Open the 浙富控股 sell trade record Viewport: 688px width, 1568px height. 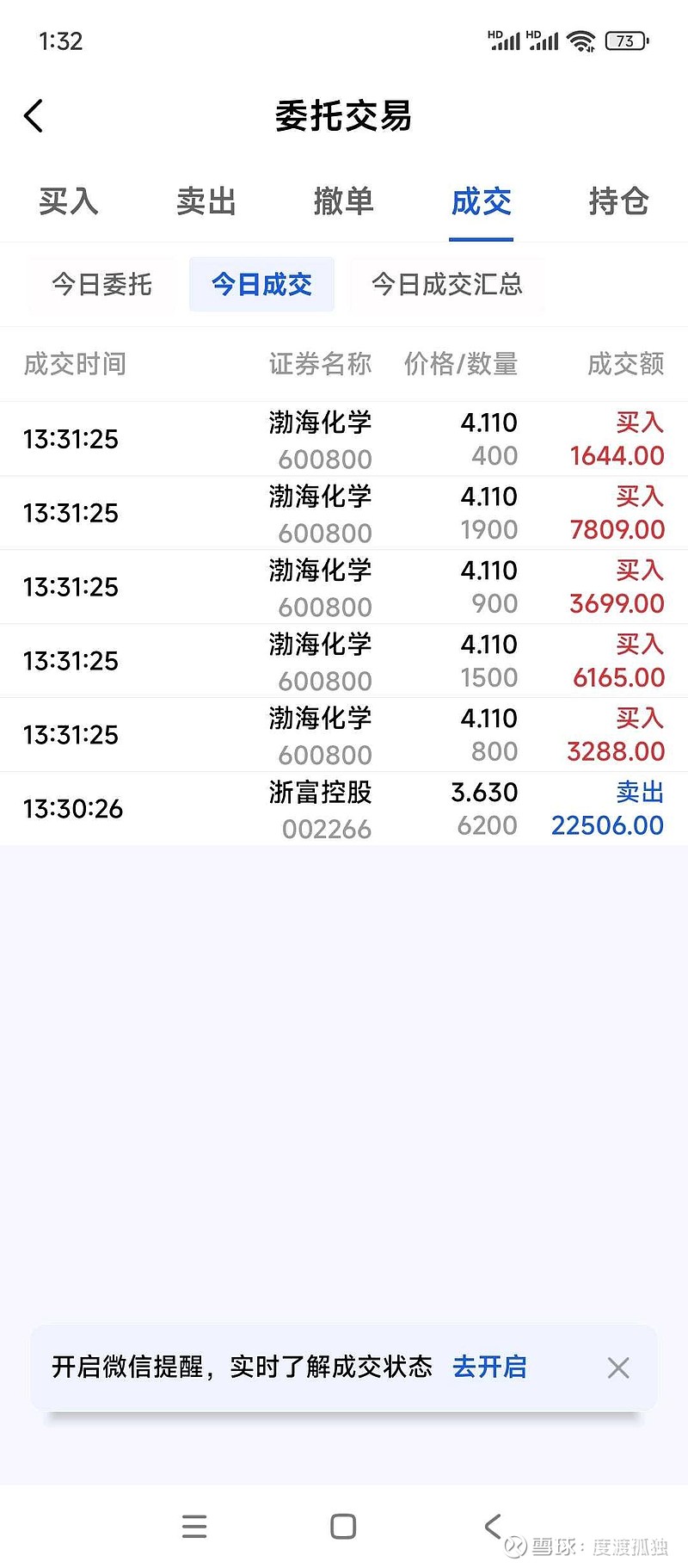point(344,809)
